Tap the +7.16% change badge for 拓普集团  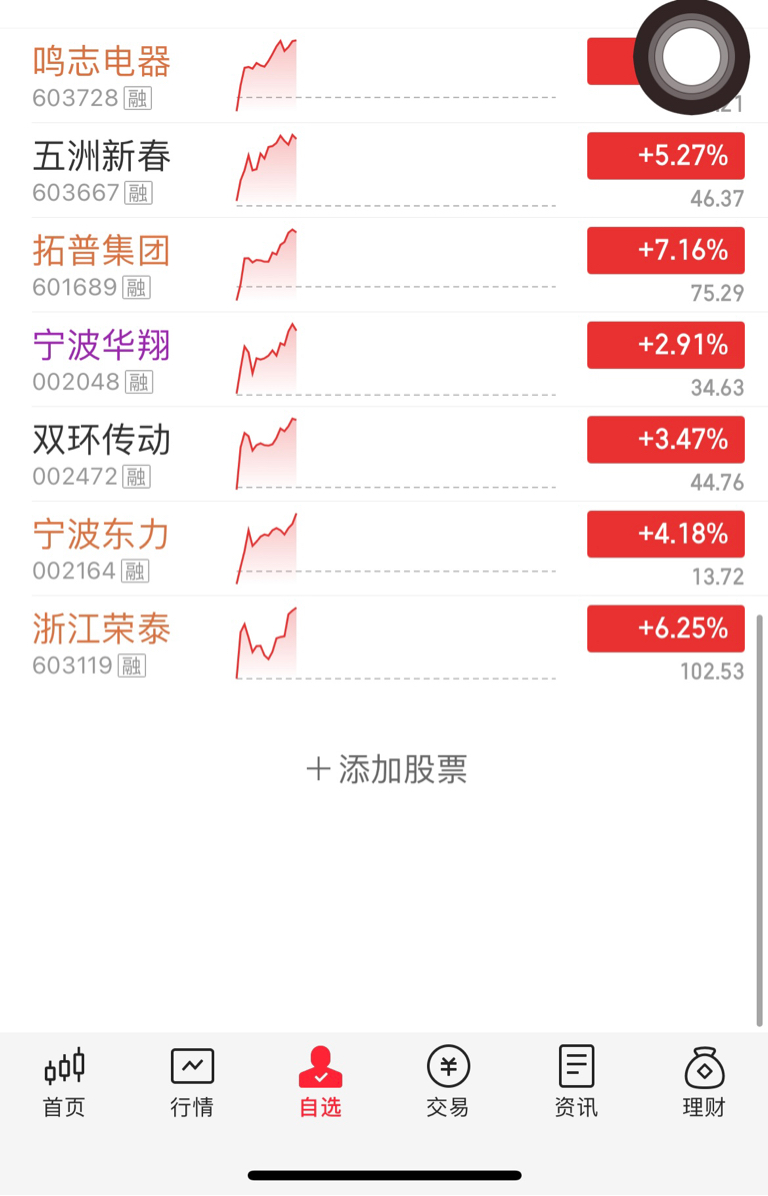(665, 250)
